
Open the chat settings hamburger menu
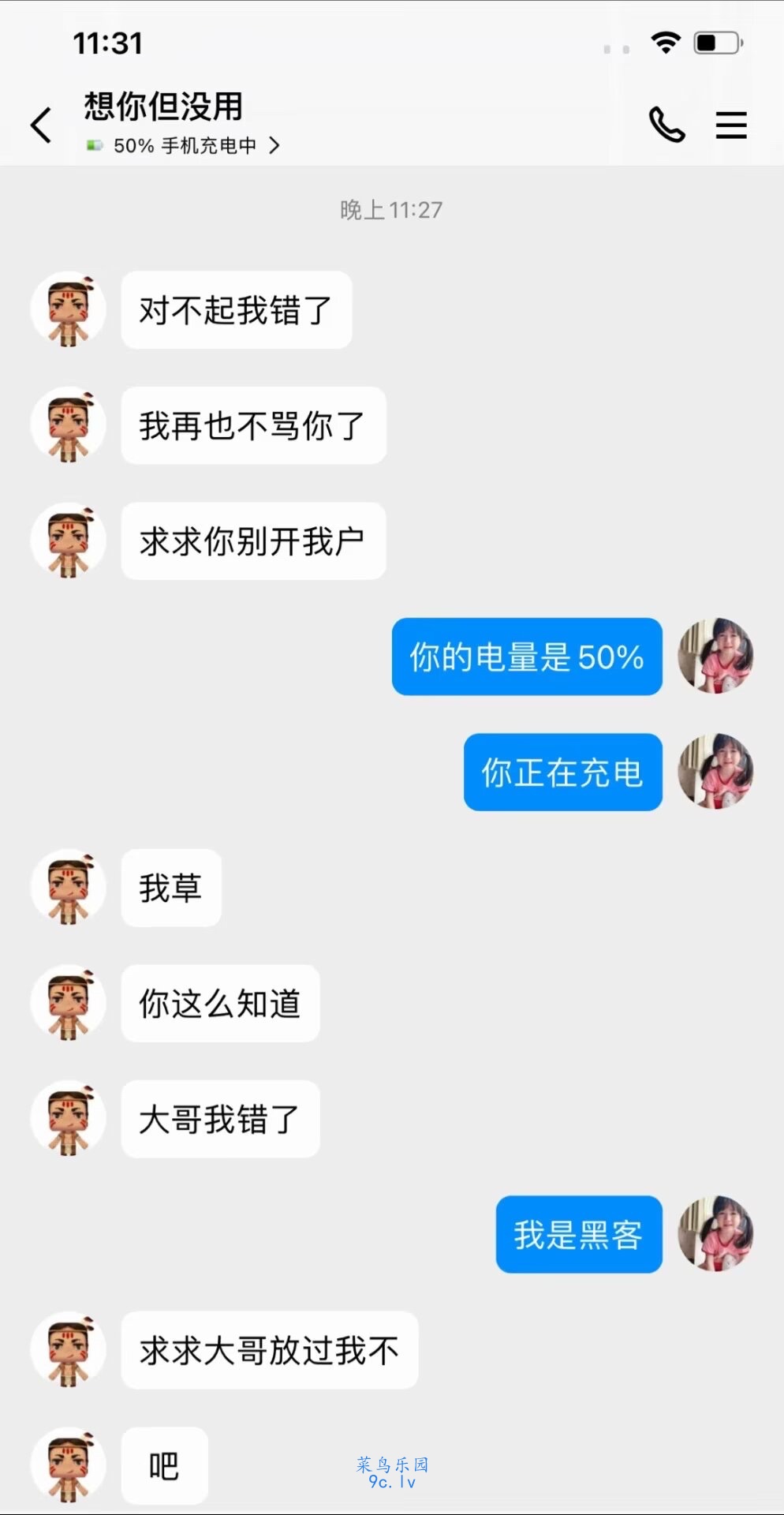point(730,125)
